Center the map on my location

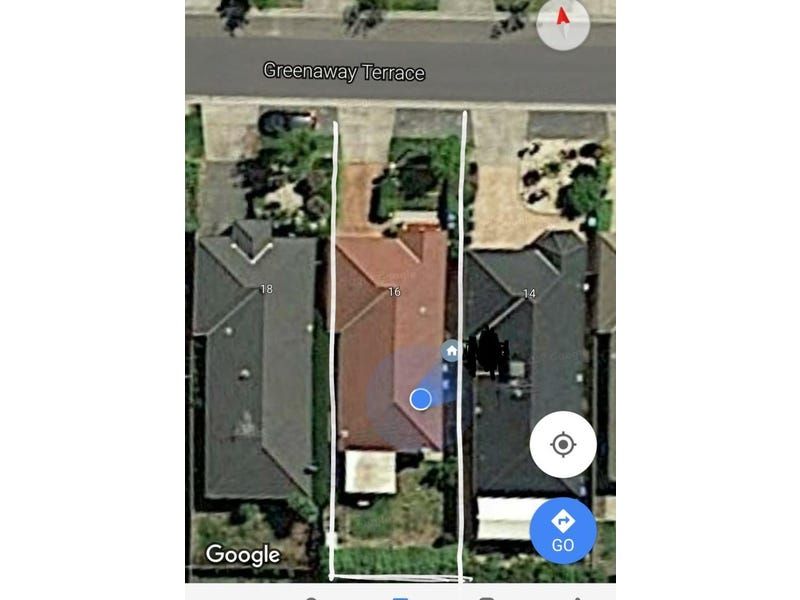pyautogui.click(x=563, y=444)
